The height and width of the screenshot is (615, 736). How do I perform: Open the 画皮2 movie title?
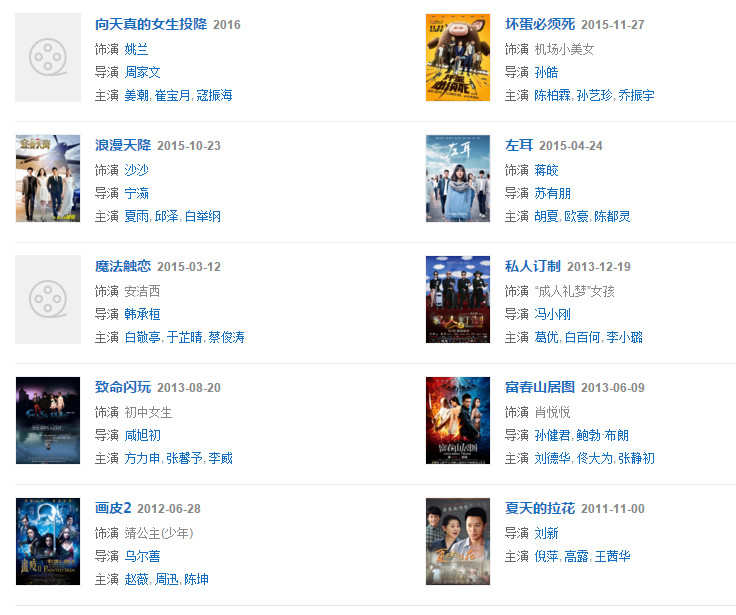pos(113,508)
